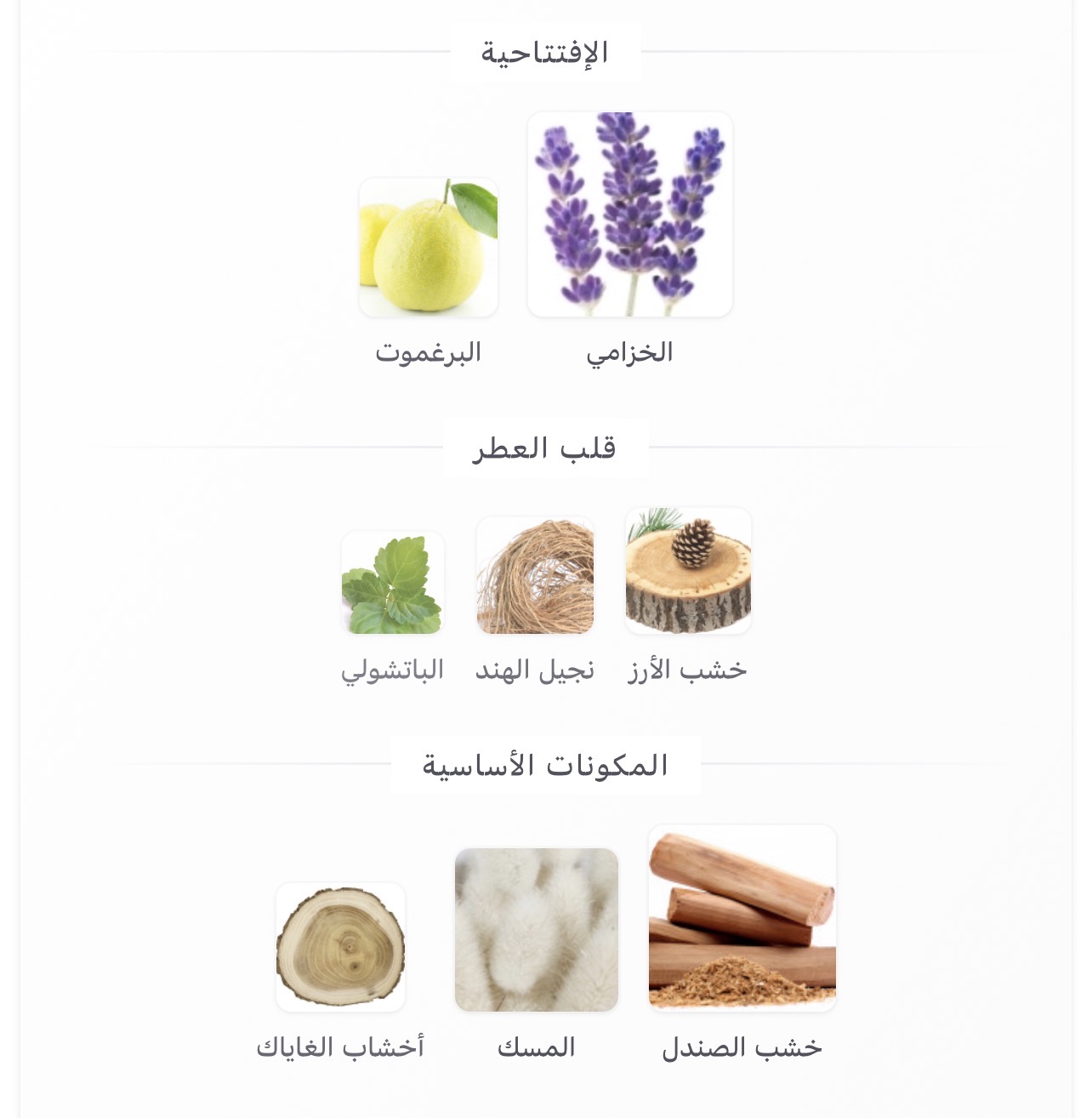The height and width of the screenshot is (1118, 1092).
Task: Tap the الباتشولي (patchouli) note tile
Action: click(x=392, y=583)
